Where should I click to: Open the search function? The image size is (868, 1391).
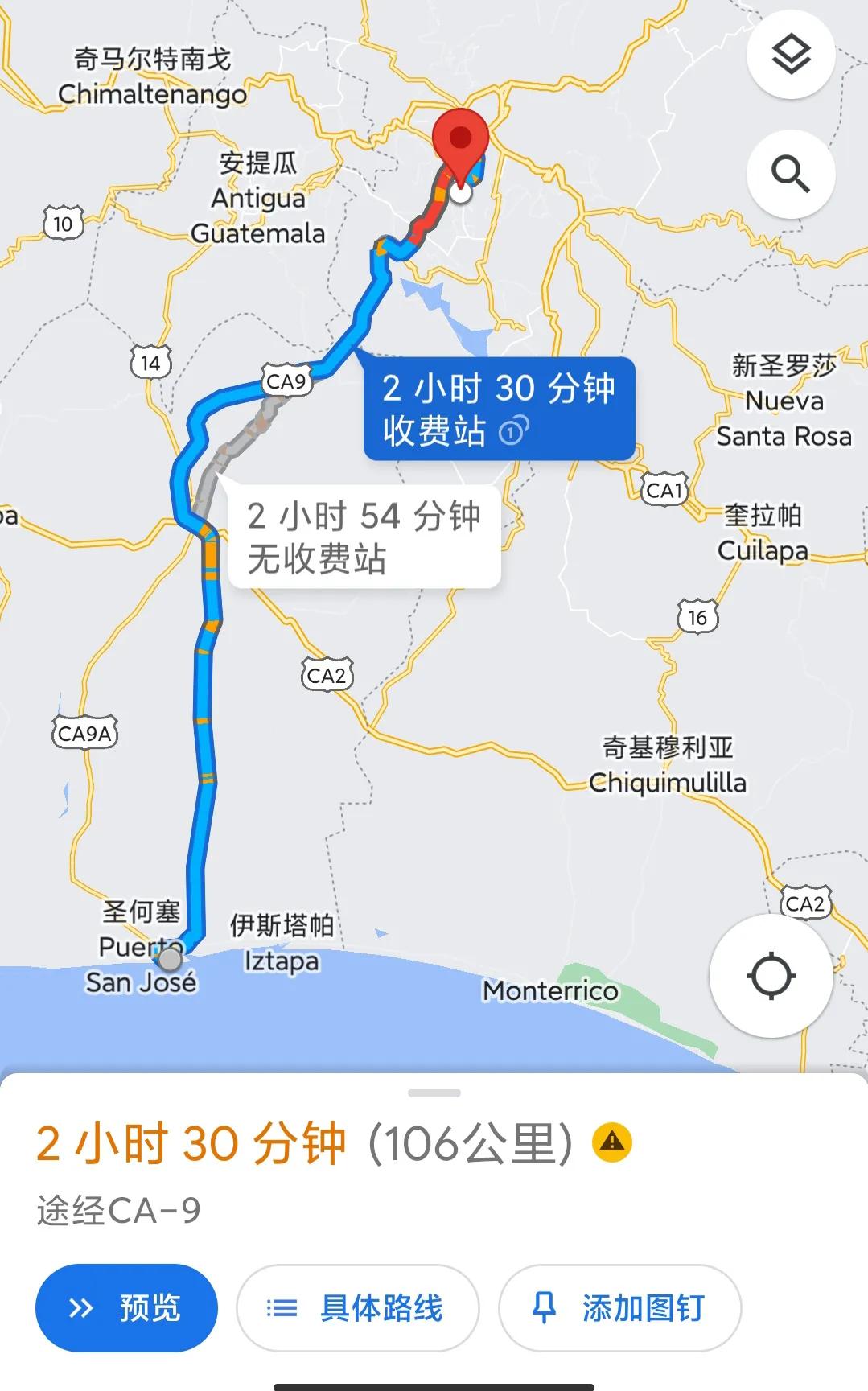pos(792,175)
